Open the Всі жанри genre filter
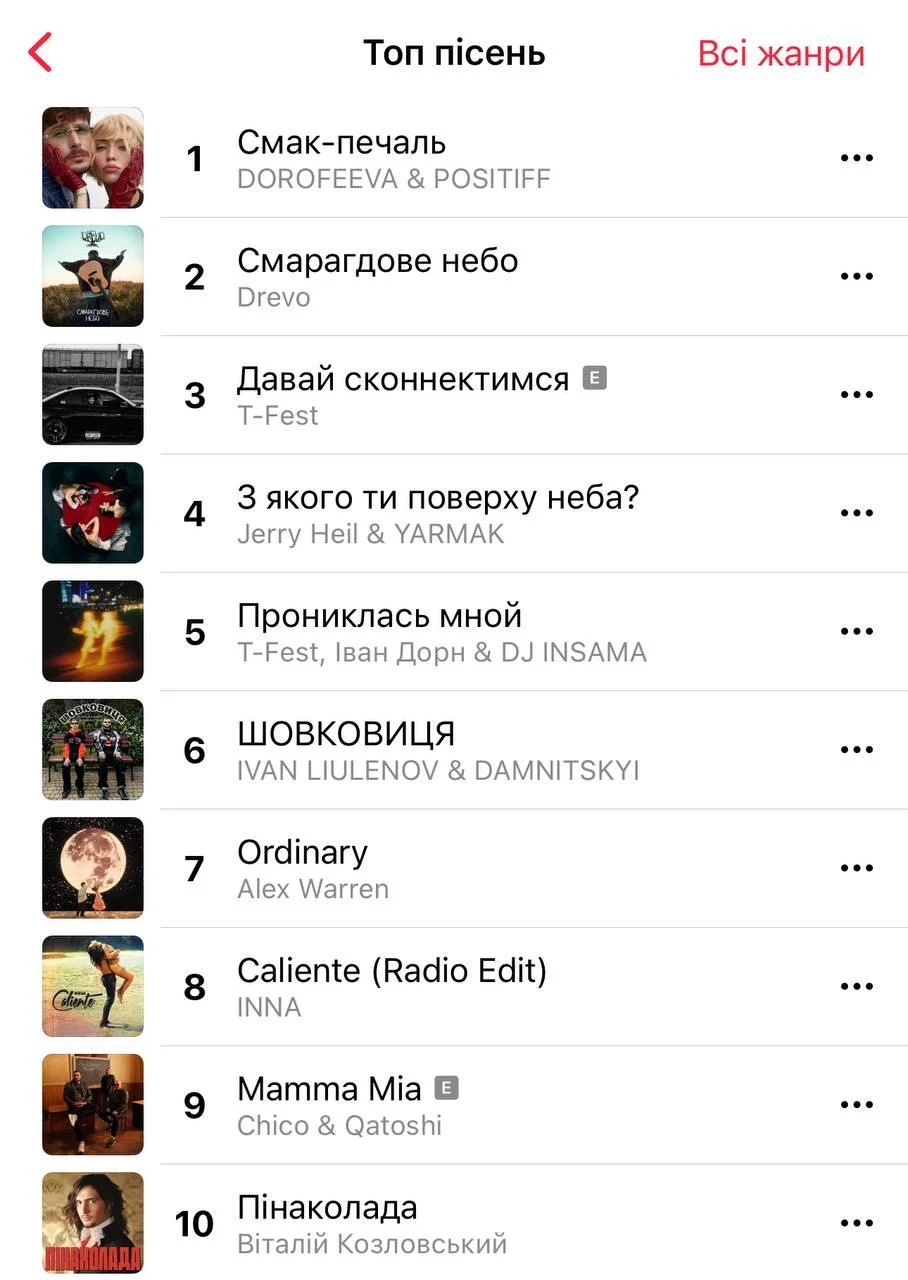 click(781, 53)
